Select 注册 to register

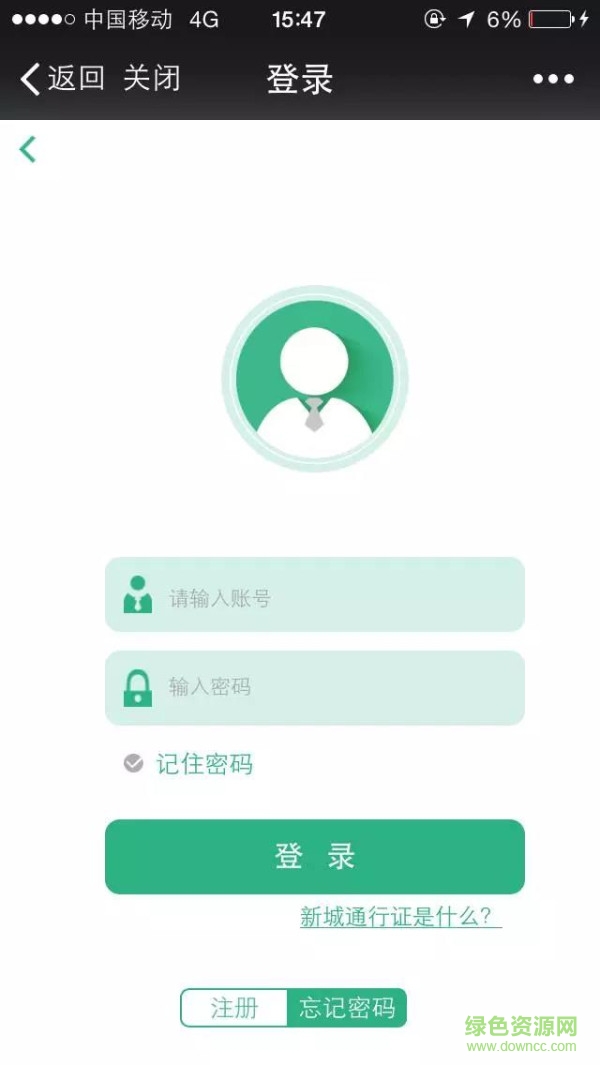[235, 1008]
